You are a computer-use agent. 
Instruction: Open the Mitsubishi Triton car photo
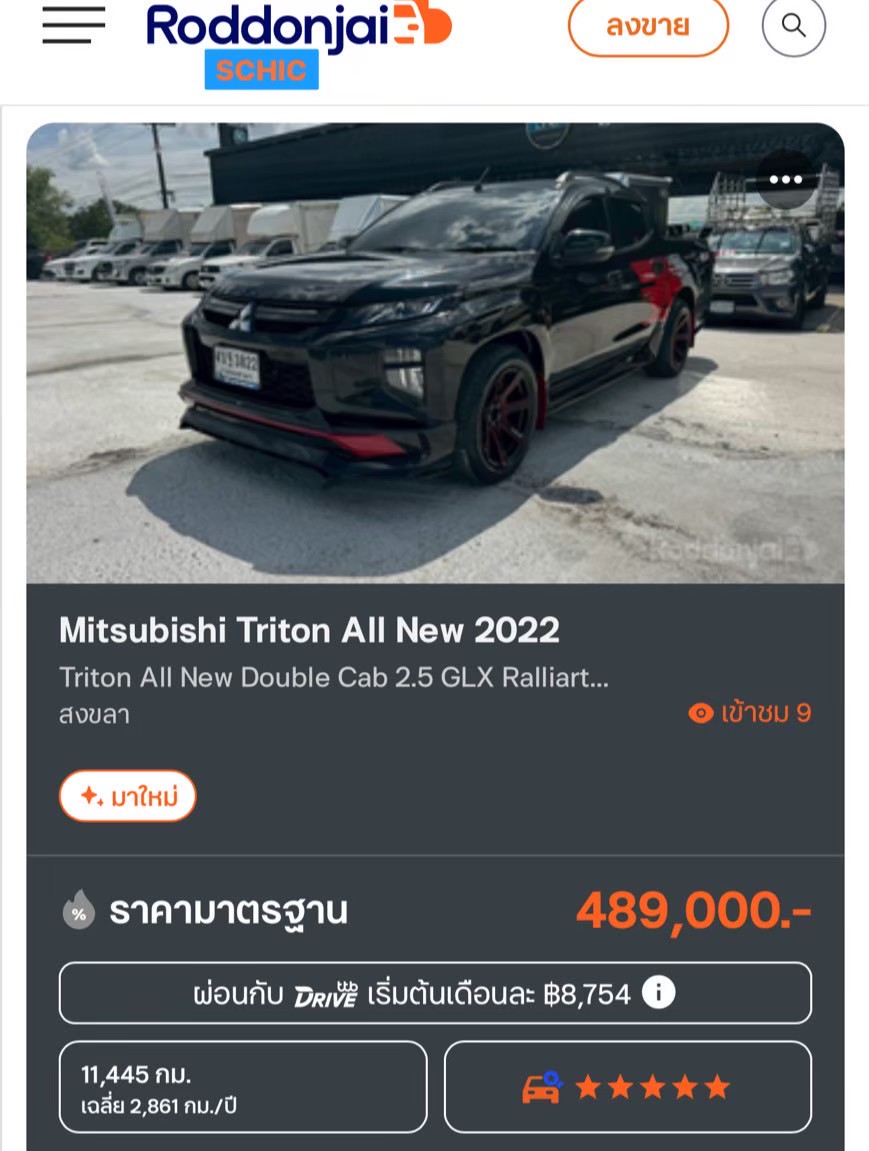pos(435,352)
